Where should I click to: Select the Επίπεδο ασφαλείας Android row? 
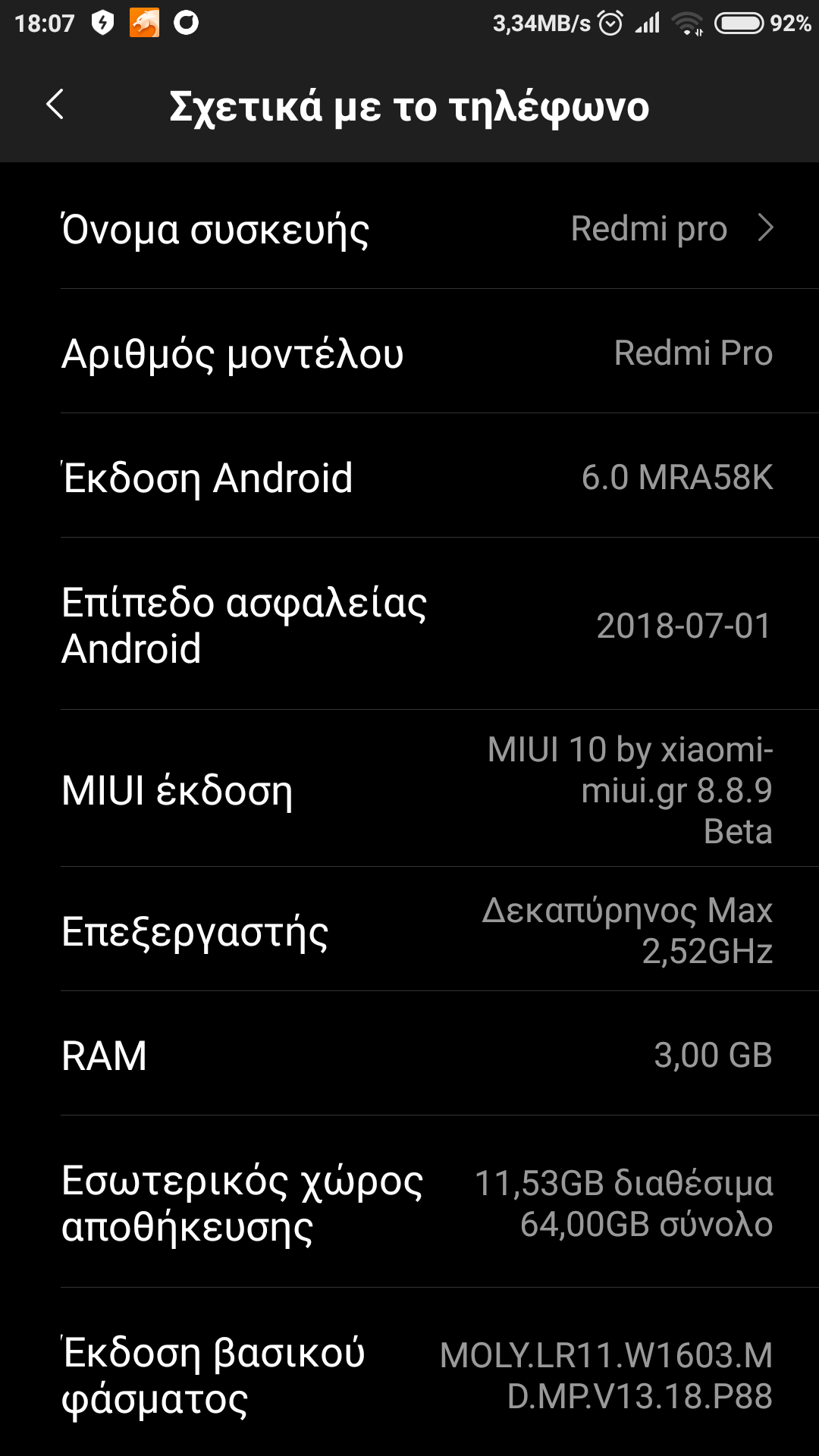point(409,625)
